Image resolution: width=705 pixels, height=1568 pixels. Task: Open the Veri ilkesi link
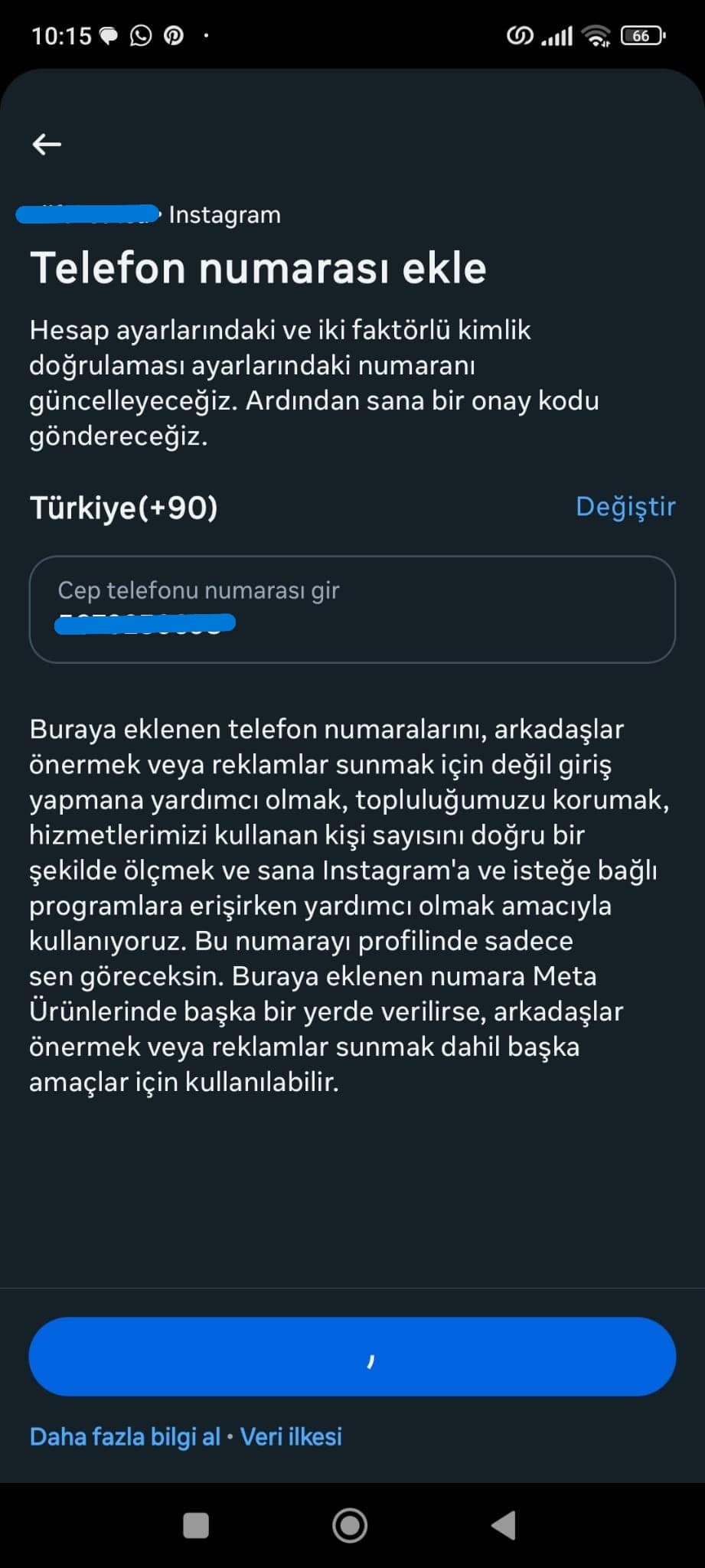tap(291, 1437)
